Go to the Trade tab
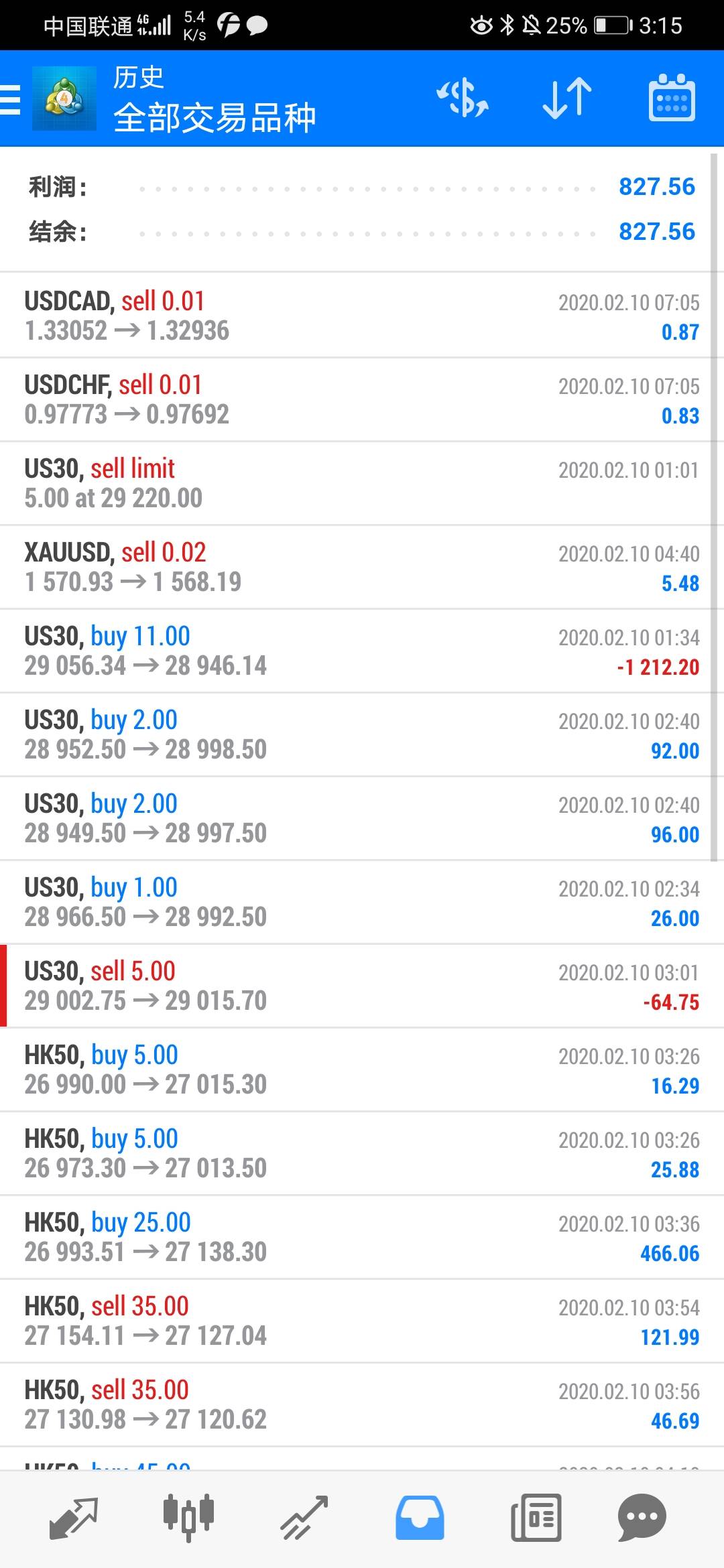Image resolution: width=724 pixels, height=1568 pixels. pos(304,1517)
